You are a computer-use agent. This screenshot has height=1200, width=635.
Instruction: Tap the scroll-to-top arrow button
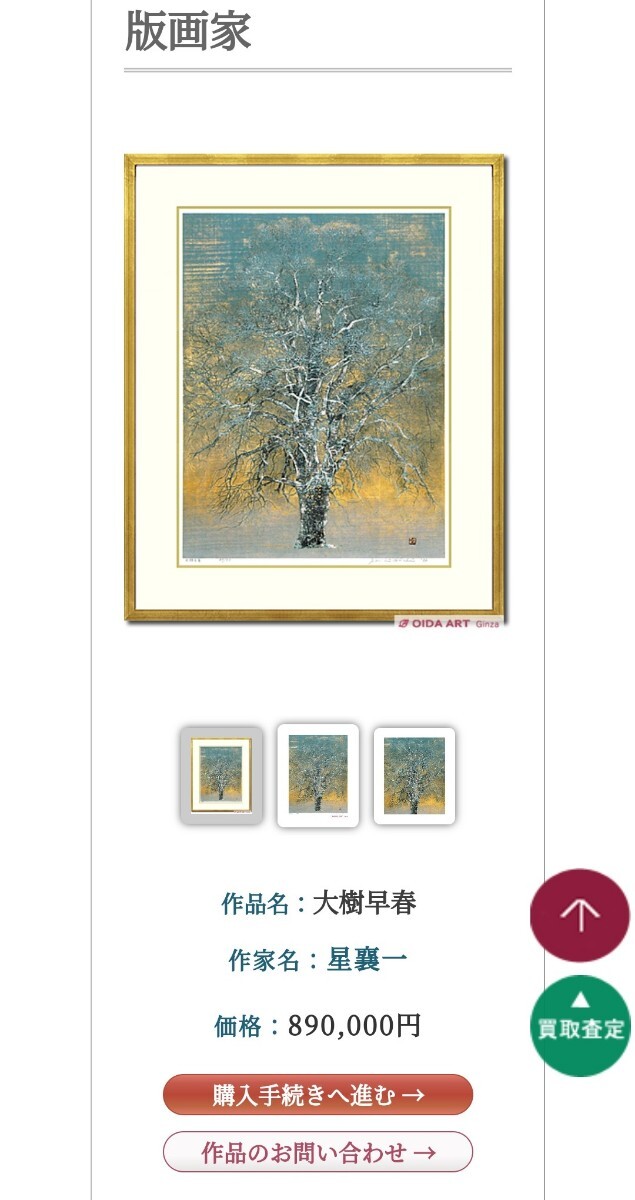(580, 916)
